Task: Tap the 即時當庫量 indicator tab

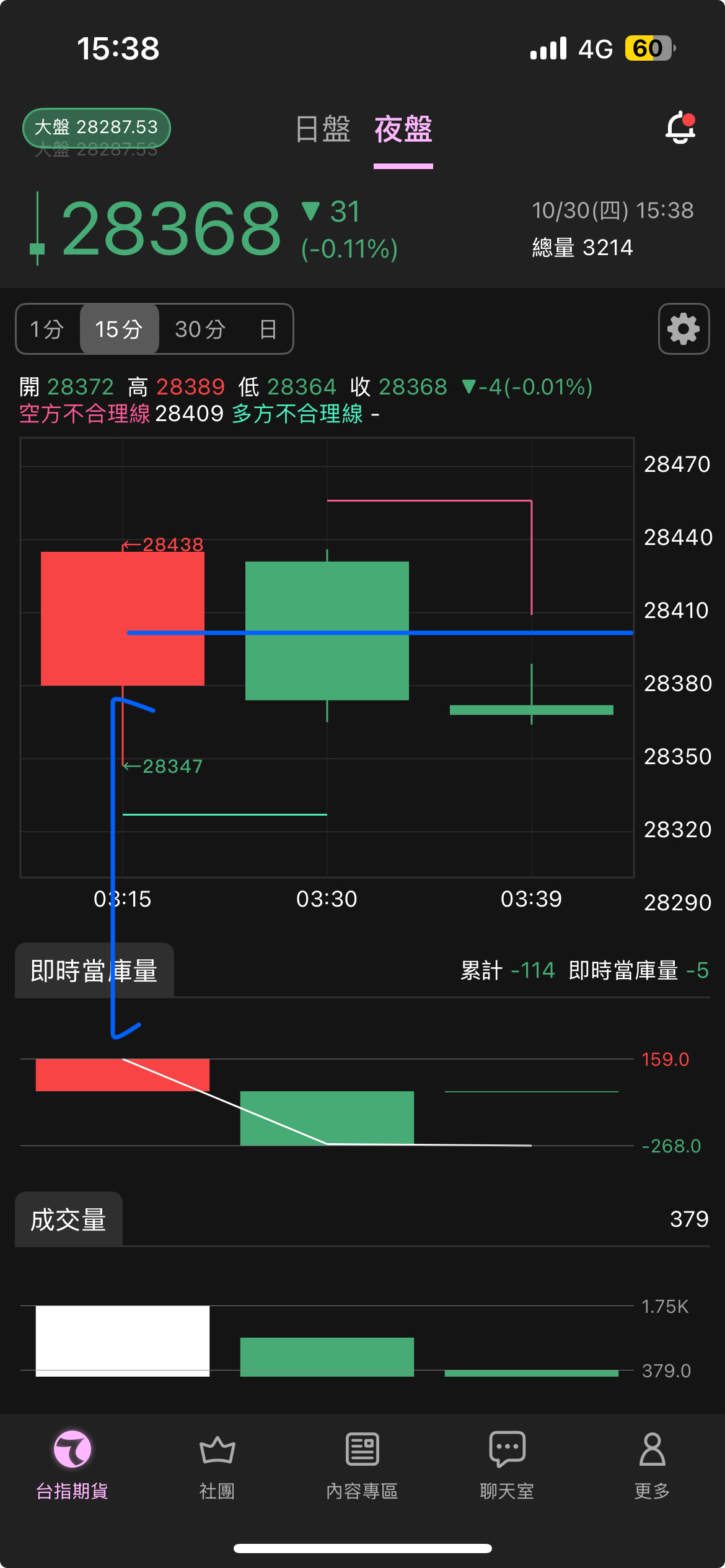Action: click(x=94, y=970)
